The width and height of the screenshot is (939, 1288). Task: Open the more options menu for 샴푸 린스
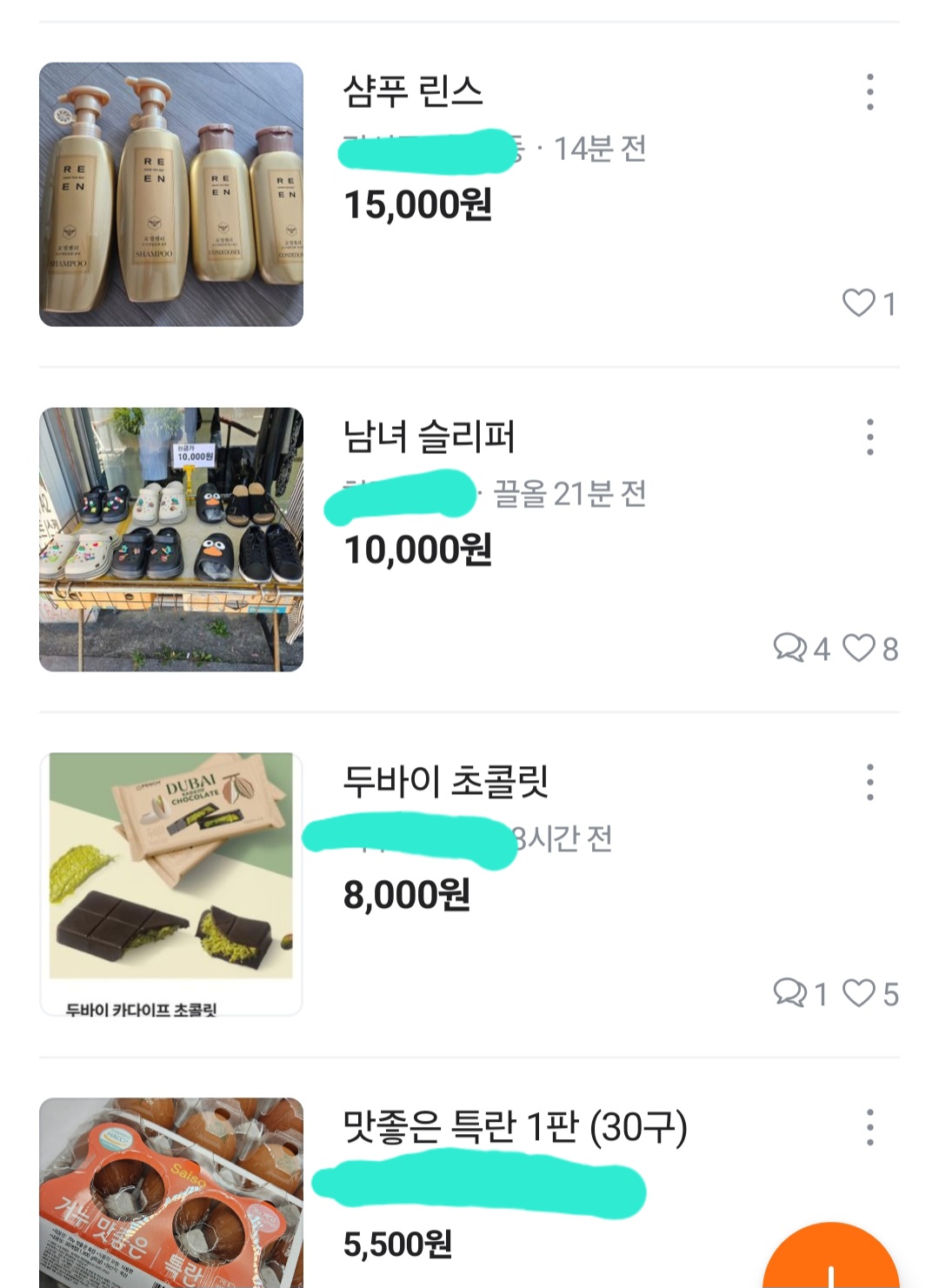pos(869,92)
